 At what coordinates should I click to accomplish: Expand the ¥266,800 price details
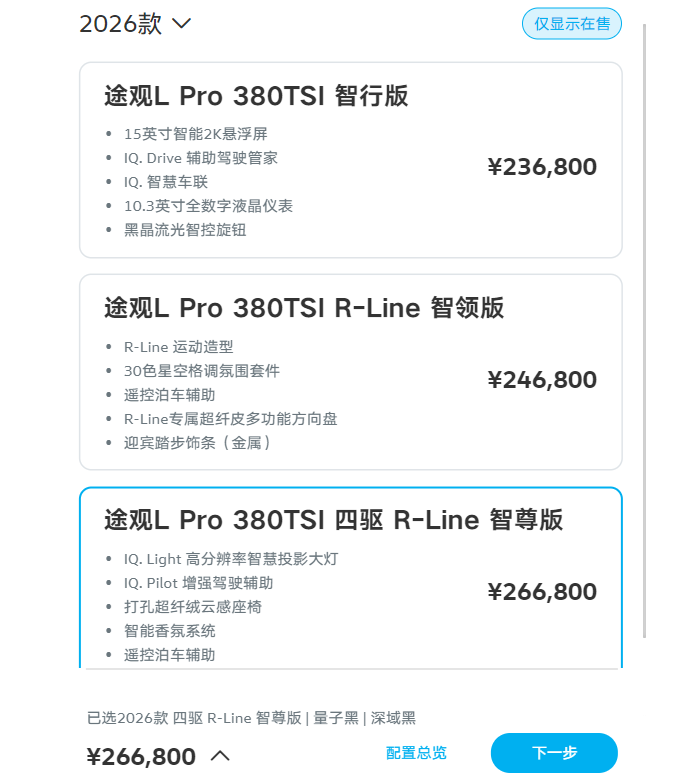click(221, 756)
